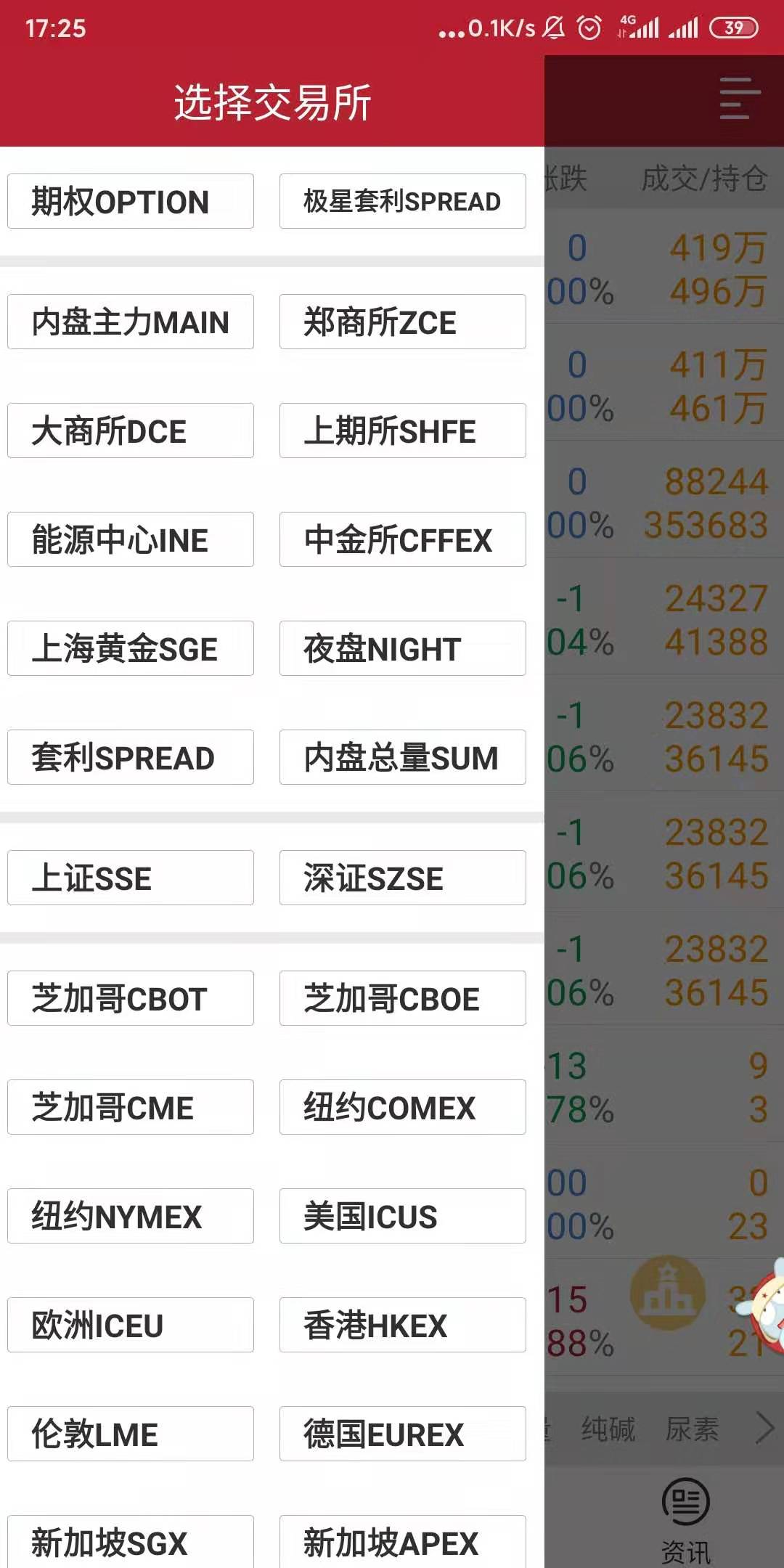Select 上期所SHFE exchange
Viewport: 784px width, 1568px height.
coord(403,430)
